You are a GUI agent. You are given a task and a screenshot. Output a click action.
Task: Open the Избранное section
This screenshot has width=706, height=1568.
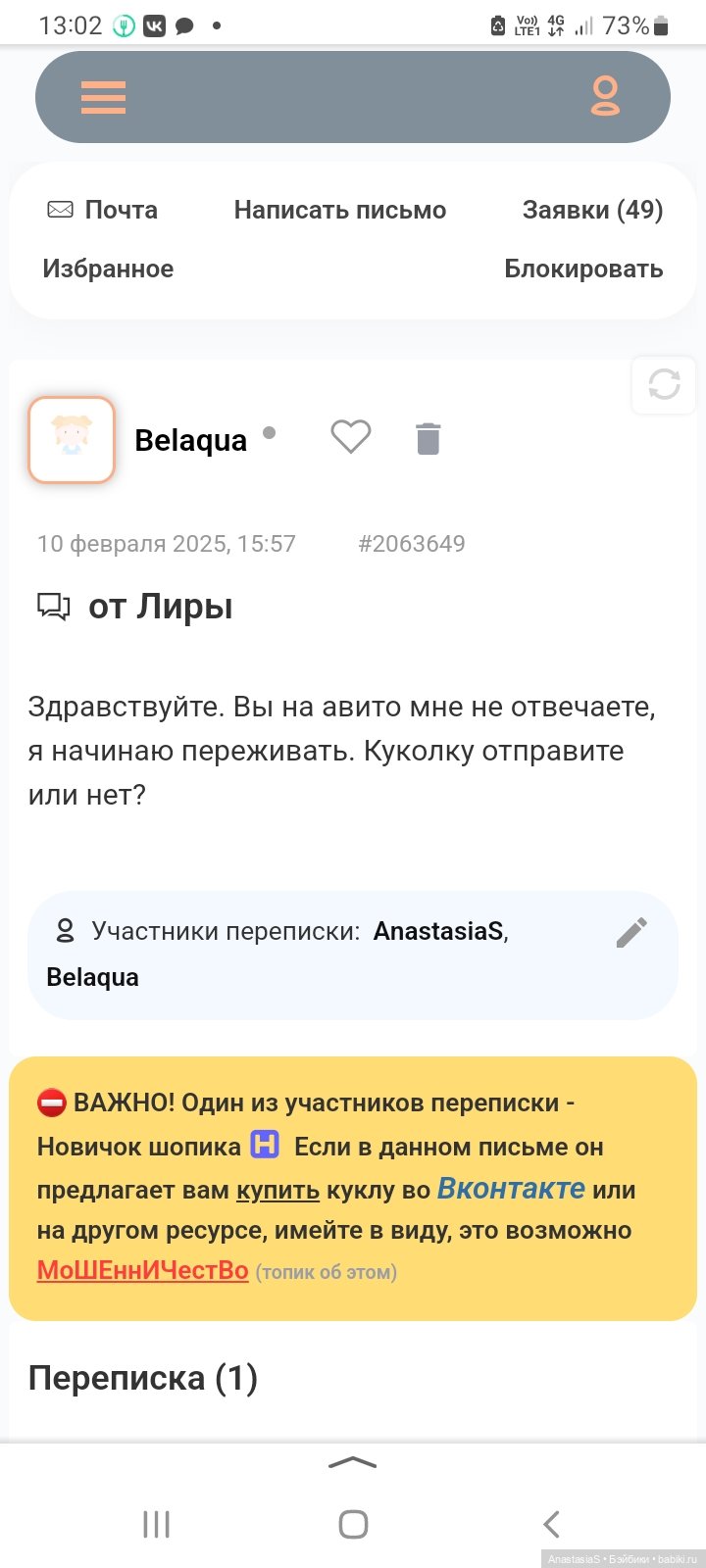pos(108,268)
